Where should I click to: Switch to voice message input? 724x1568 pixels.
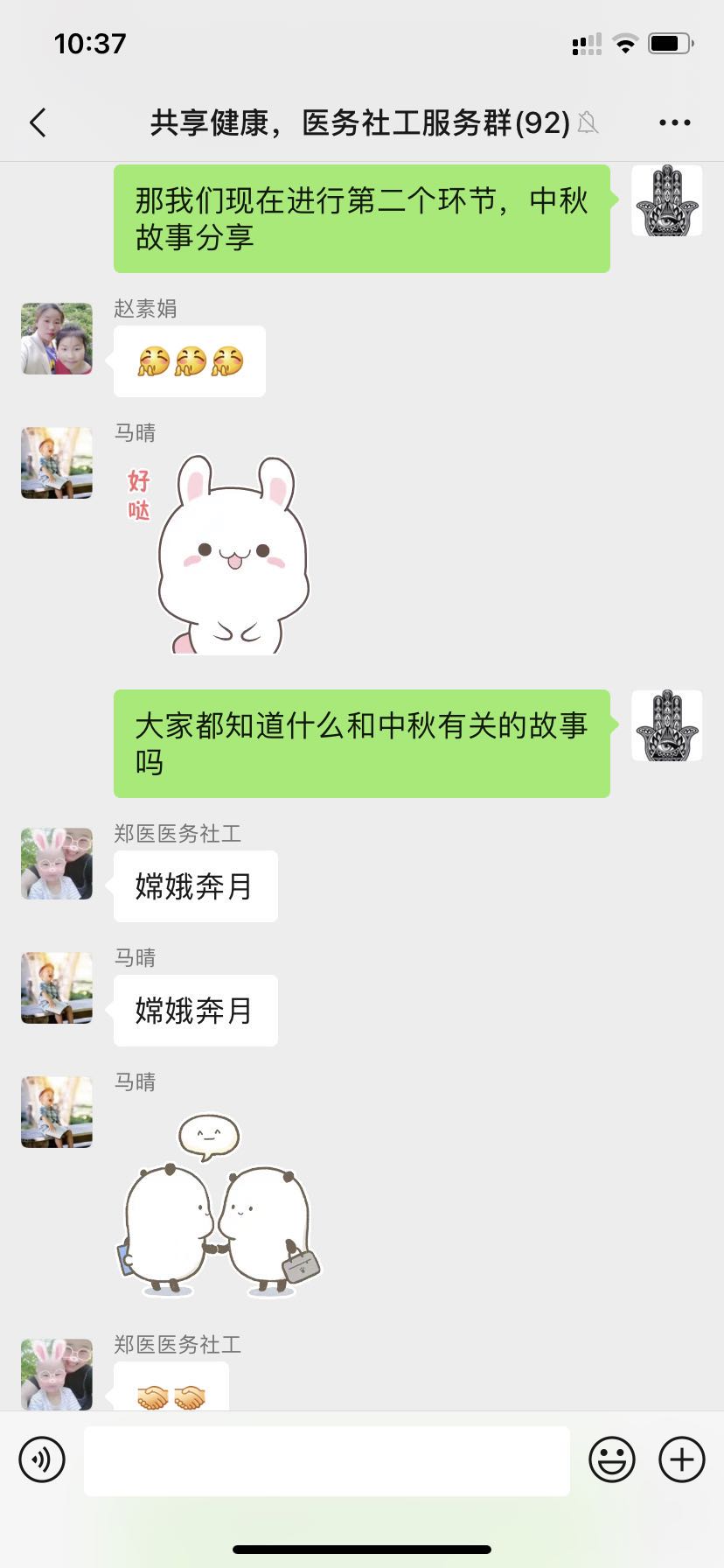pos(42,1459)
